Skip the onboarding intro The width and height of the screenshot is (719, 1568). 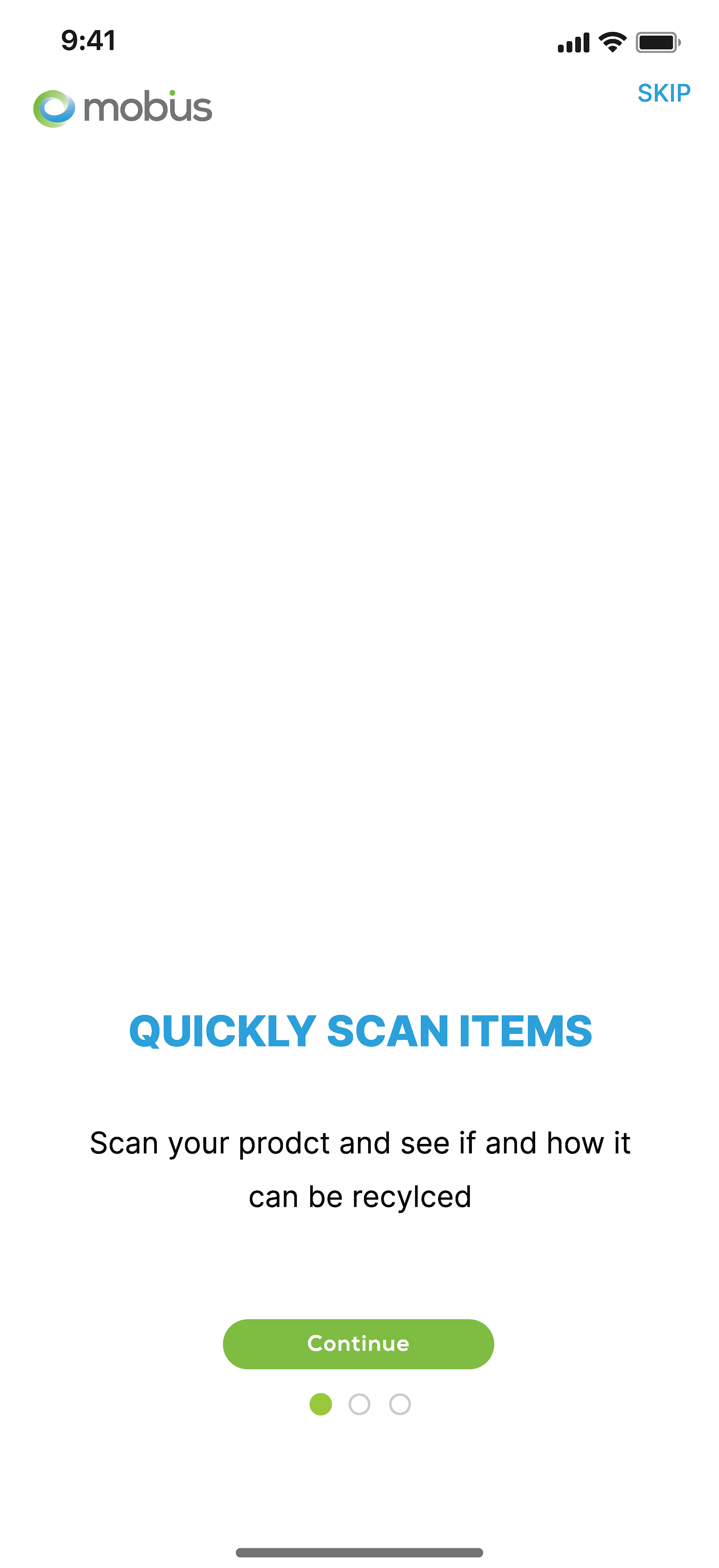click(x=664, y=93)
